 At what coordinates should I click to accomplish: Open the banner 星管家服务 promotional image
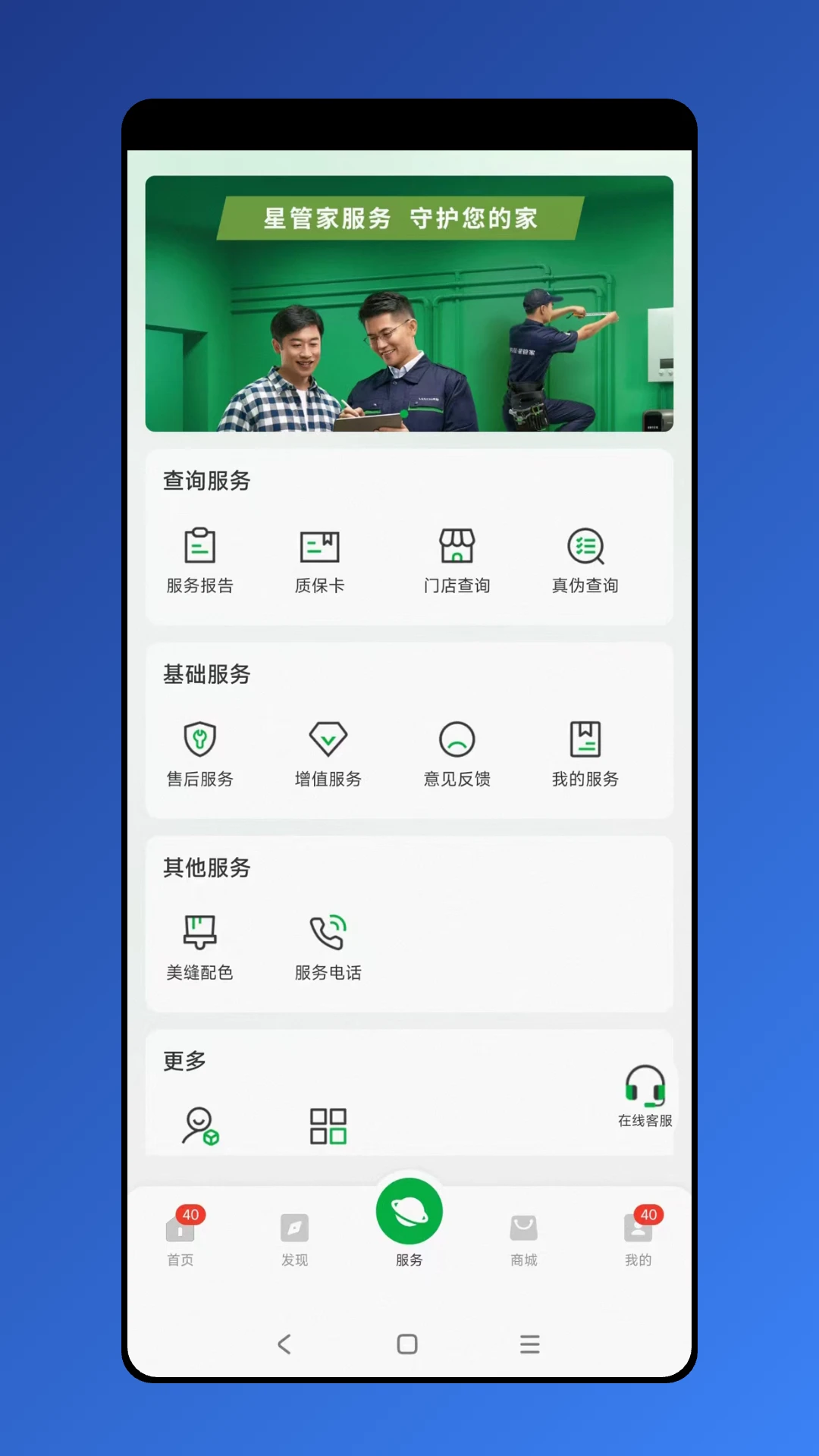(409, 303)
